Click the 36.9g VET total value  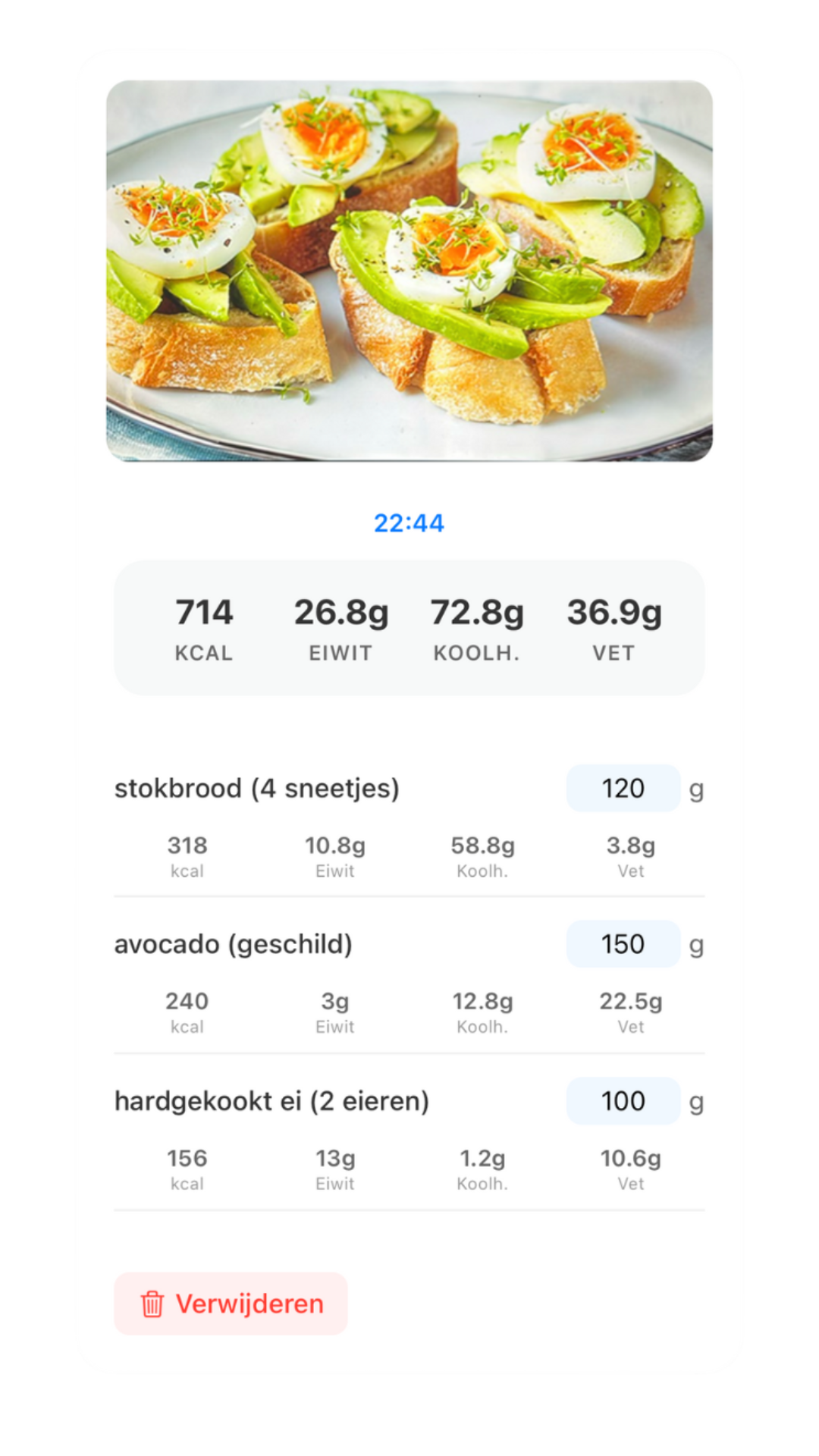(x=616, y=613)
